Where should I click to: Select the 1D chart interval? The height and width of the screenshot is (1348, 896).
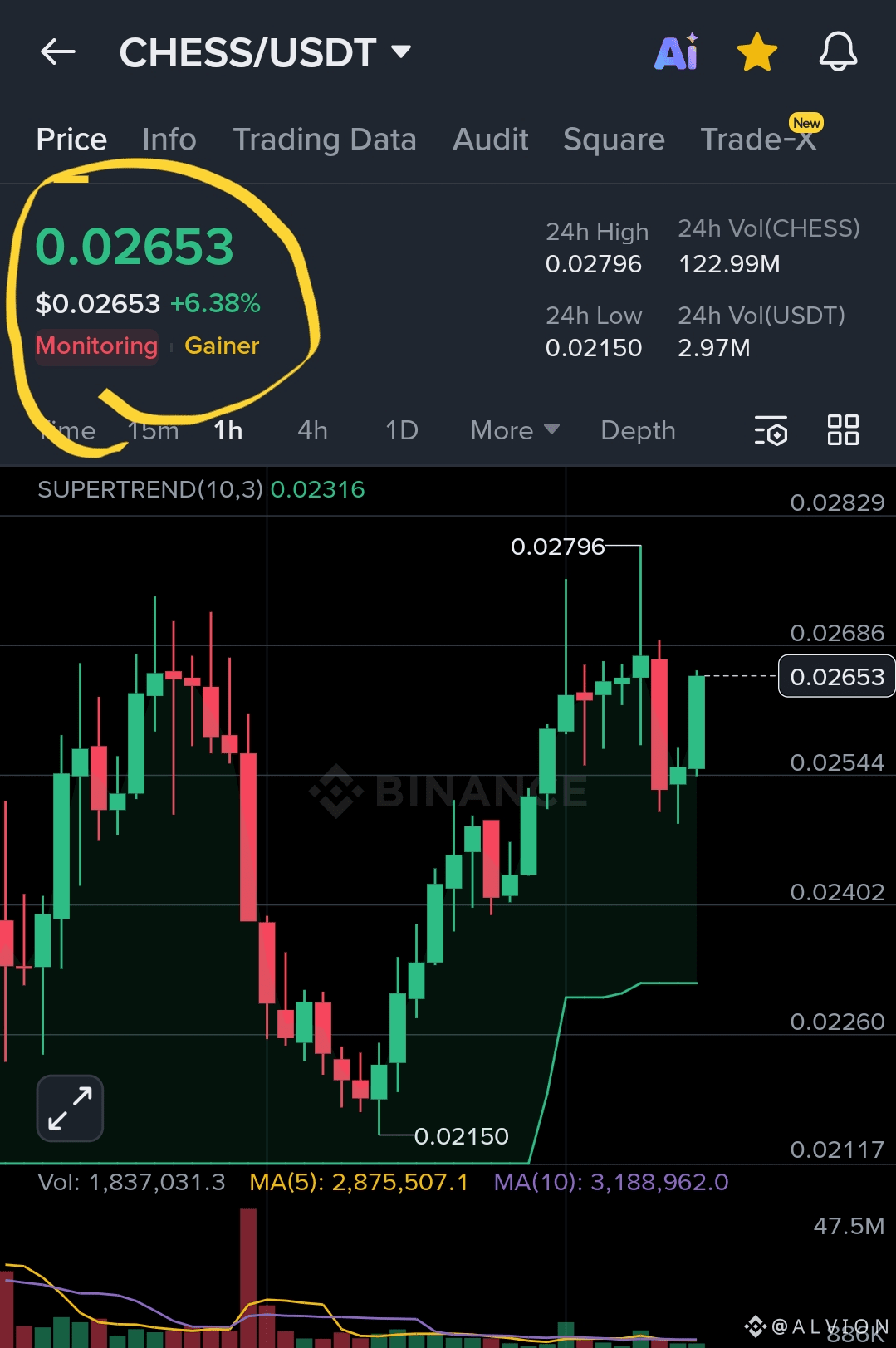click(x=402, y=430)
